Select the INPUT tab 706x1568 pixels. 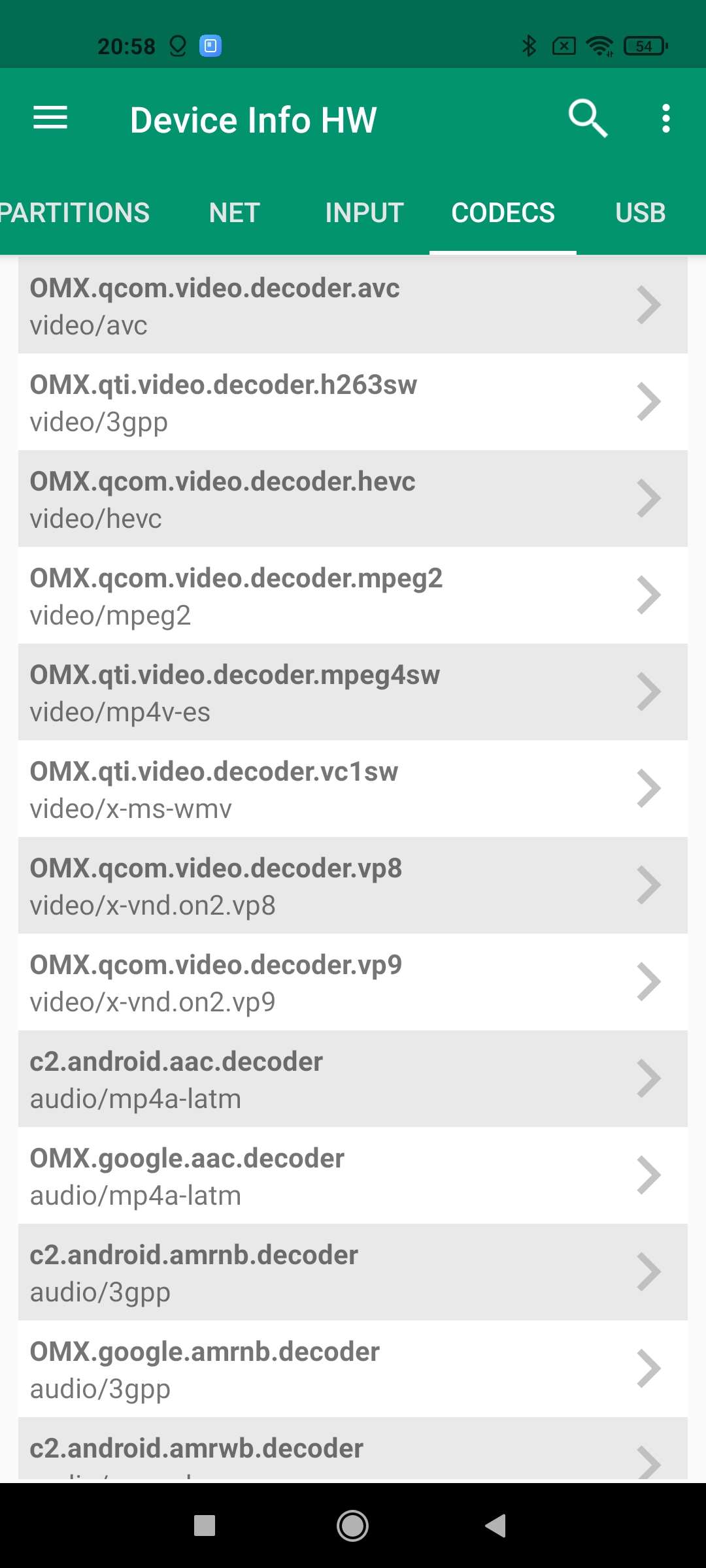[364, 213]
